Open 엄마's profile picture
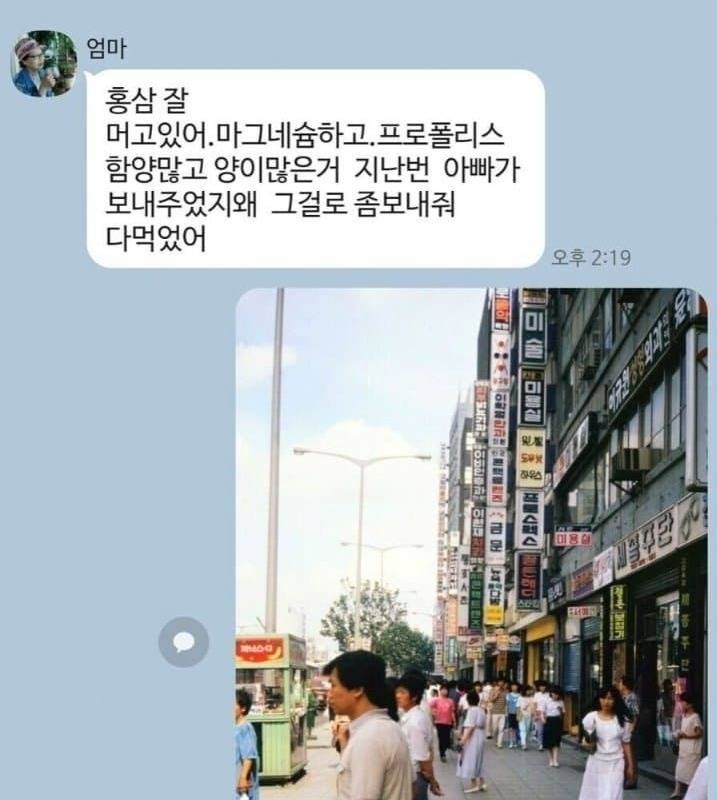This screenshot has height=800, width=717. tap(44, 64)
